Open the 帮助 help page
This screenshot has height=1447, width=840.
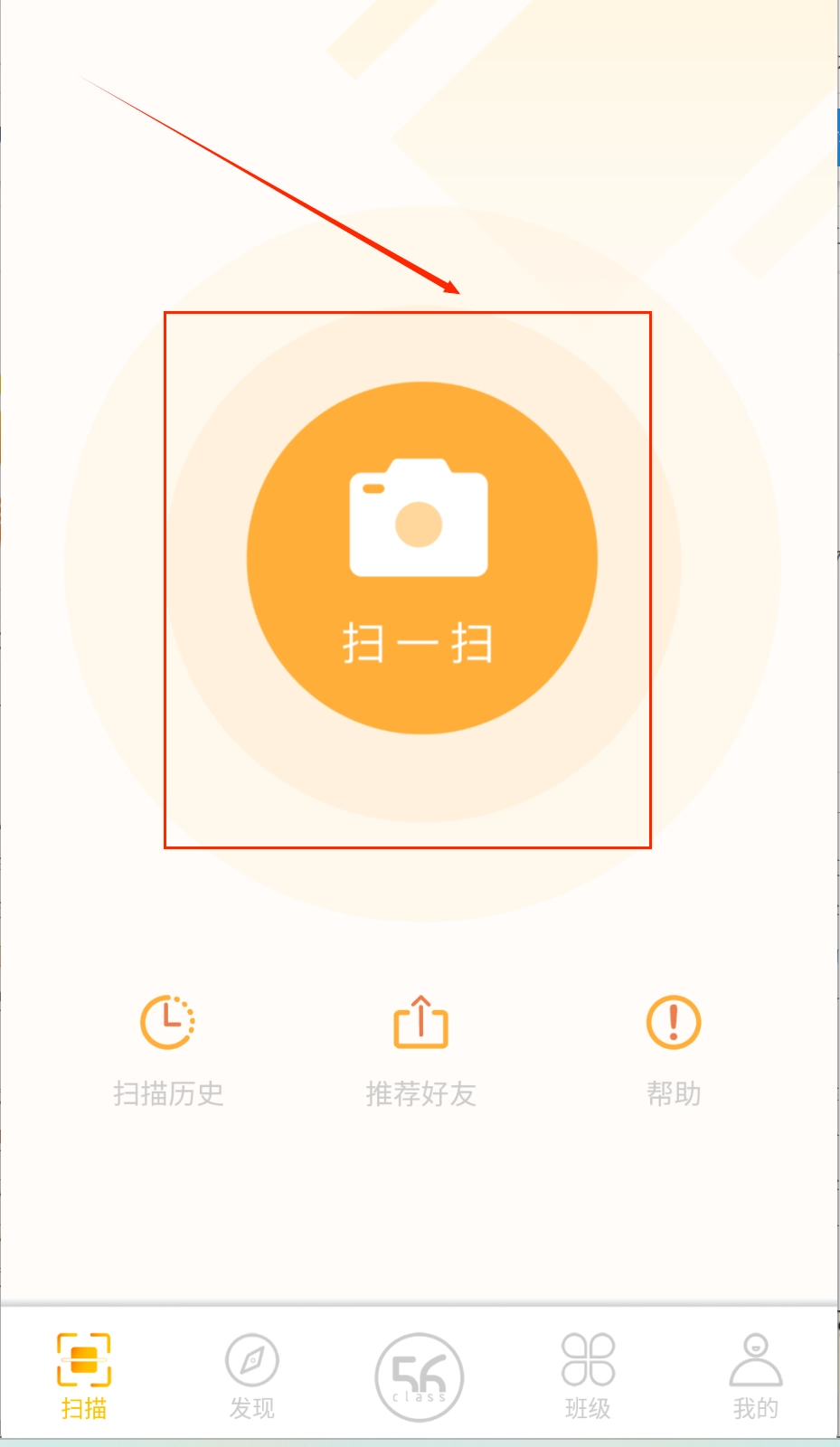pyautogui.click(x=674, y=1049)
